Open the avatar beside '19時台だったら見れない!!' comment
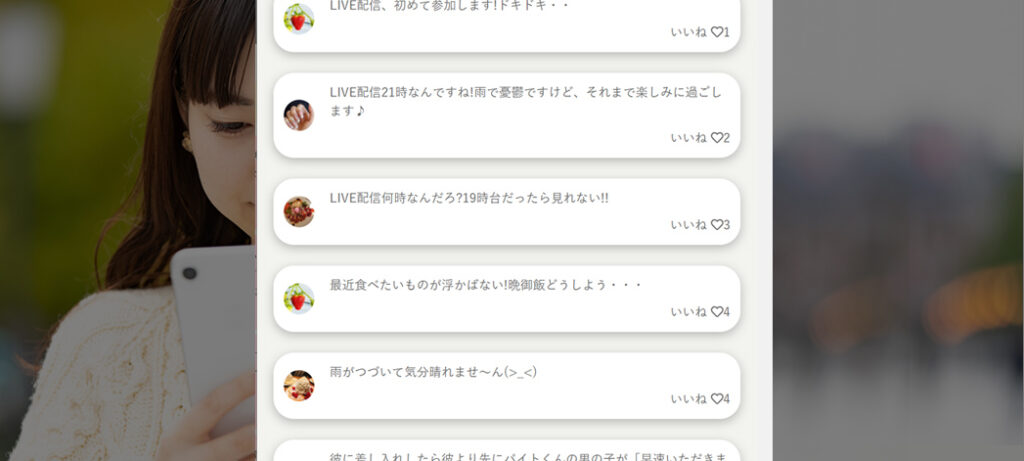This screenshot has height=461, width=1024. click(298, 211)
